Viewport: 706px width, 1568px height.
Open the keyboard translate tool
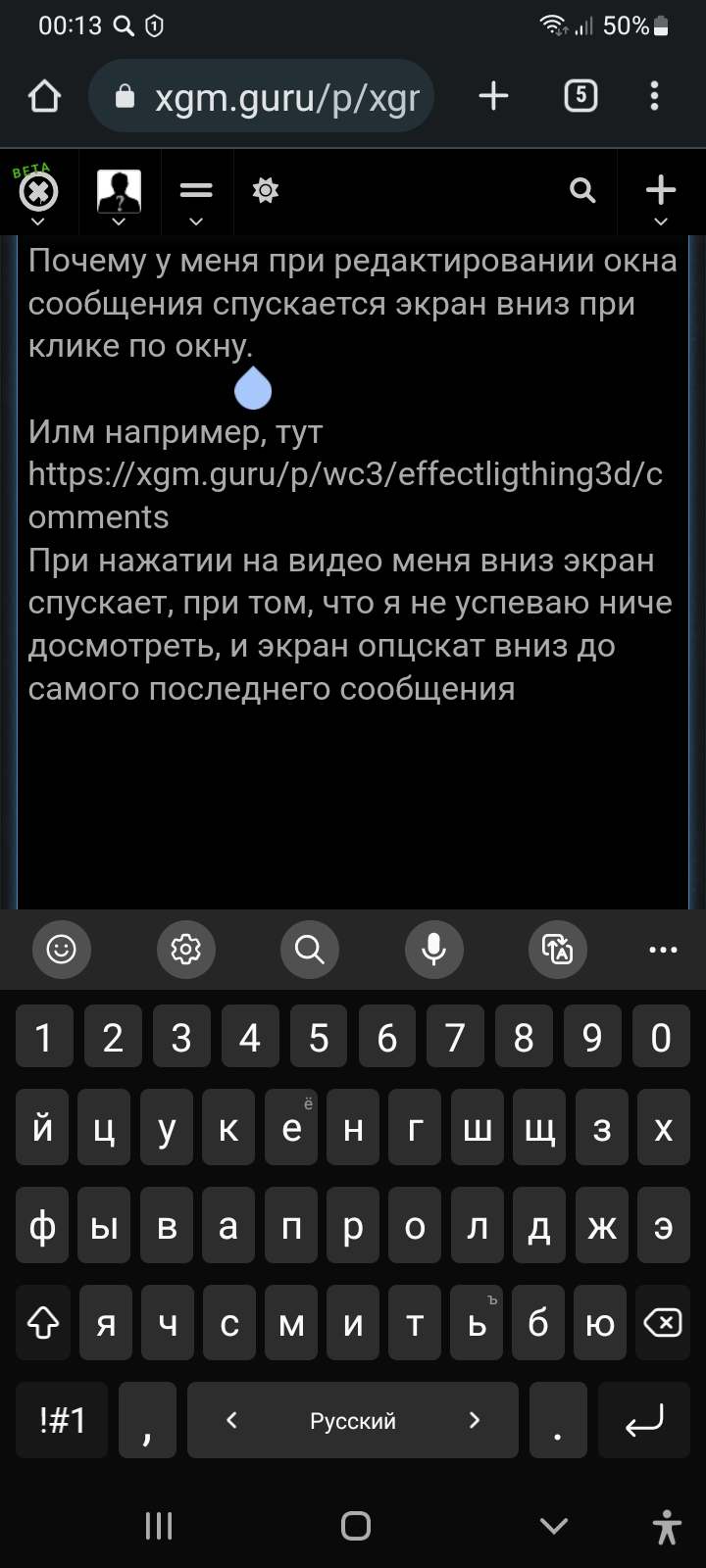coord(557,949)
